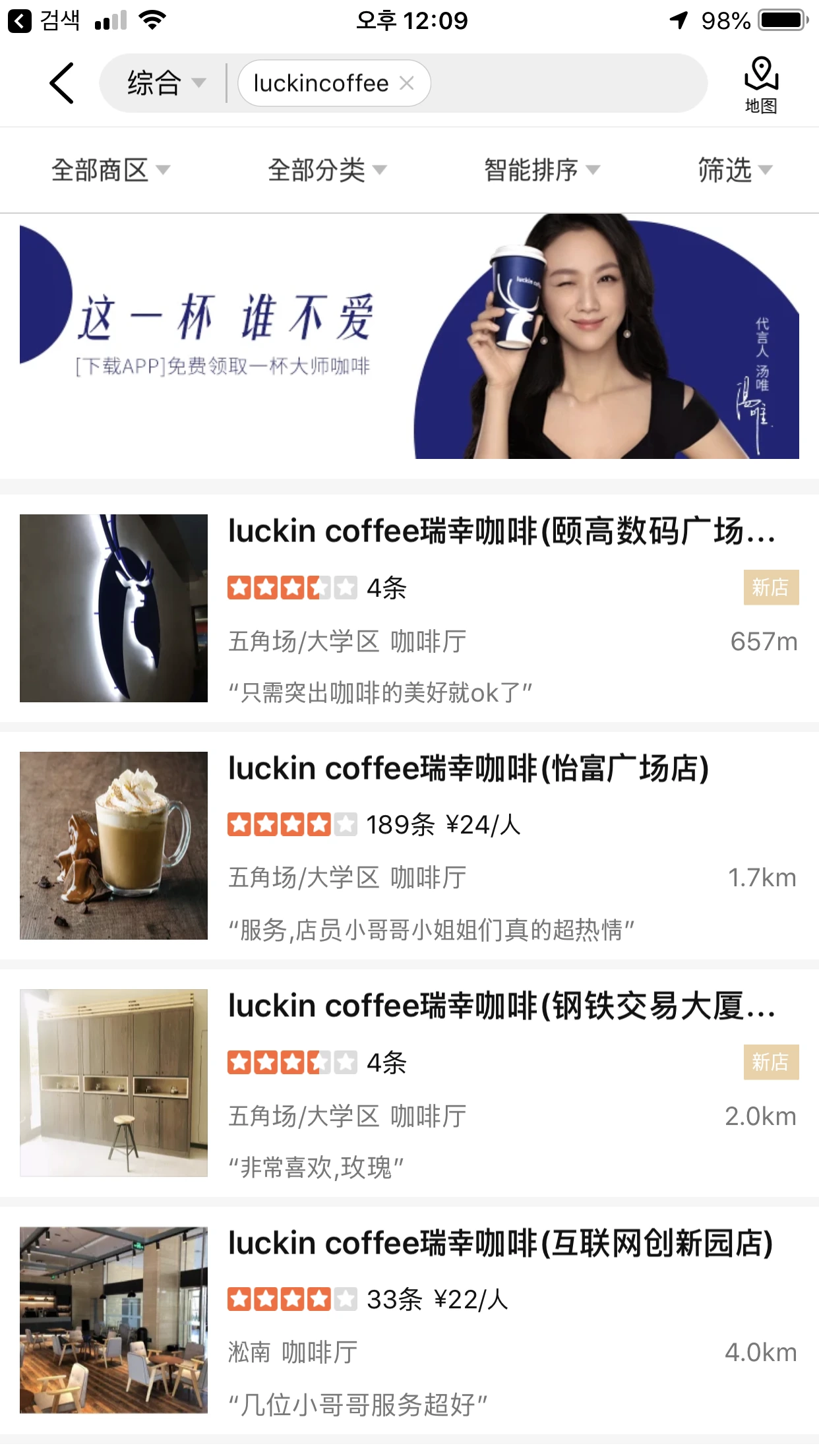
Task: Open the 智能排序 sorting options
Action: tap(541, 170)
